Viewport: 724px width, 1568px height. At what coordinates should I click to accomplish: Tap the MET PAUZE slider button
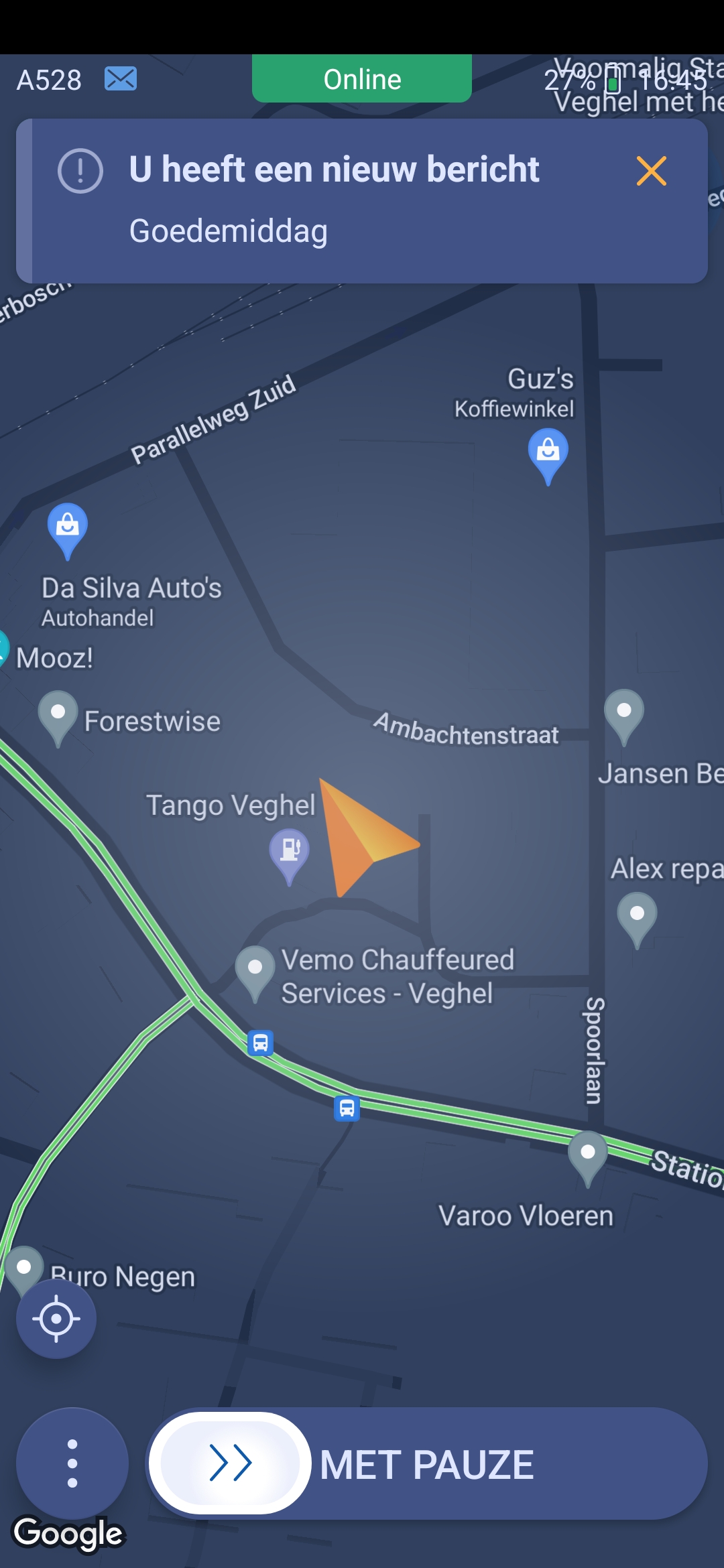pos(231,1463)
